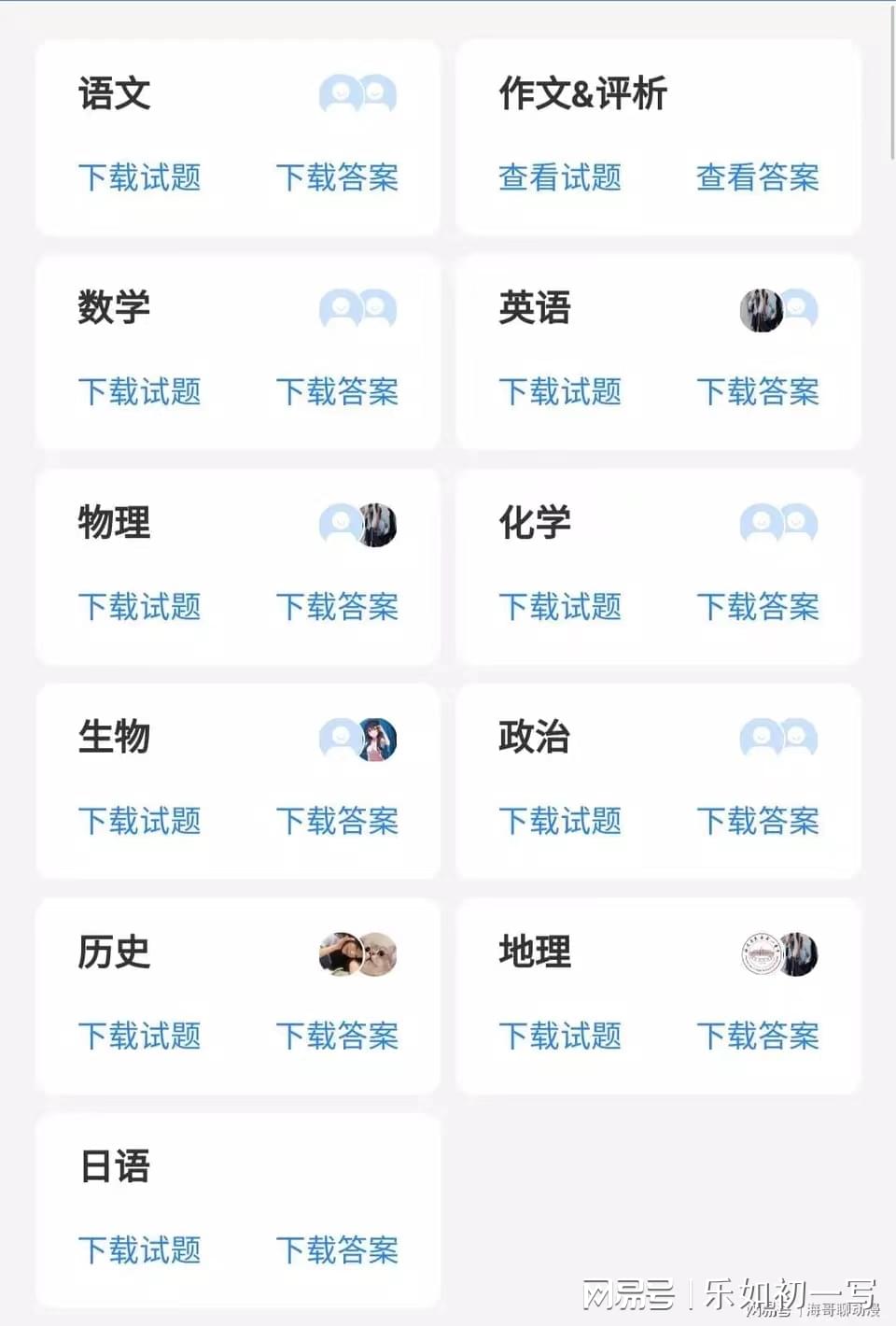View the 作文&评析 answers
The image size is (896, 1326).
click(757, 177)
